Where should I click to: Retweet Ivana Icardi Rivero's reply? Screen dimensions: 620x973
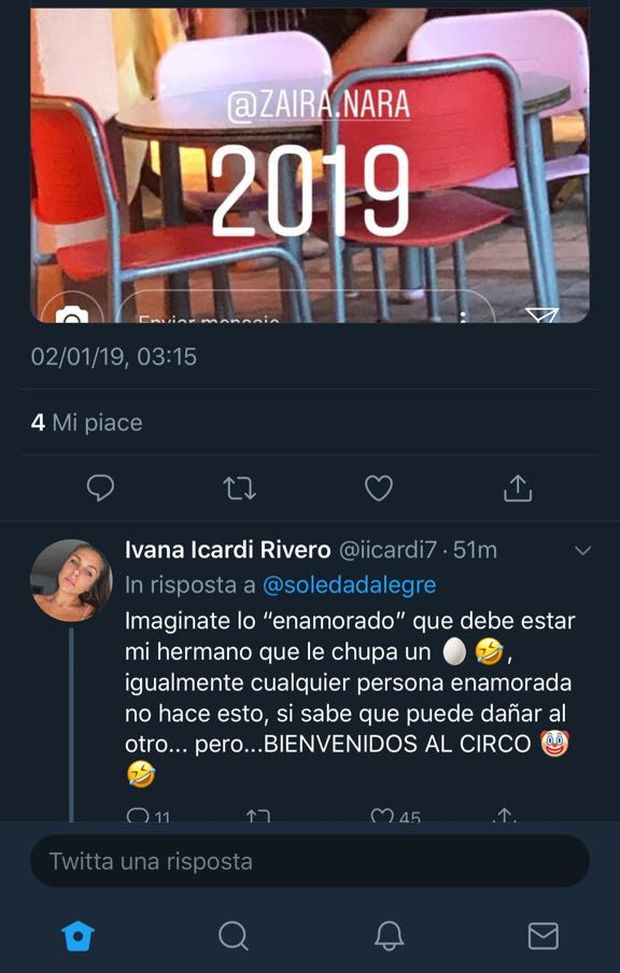[258, 816]
